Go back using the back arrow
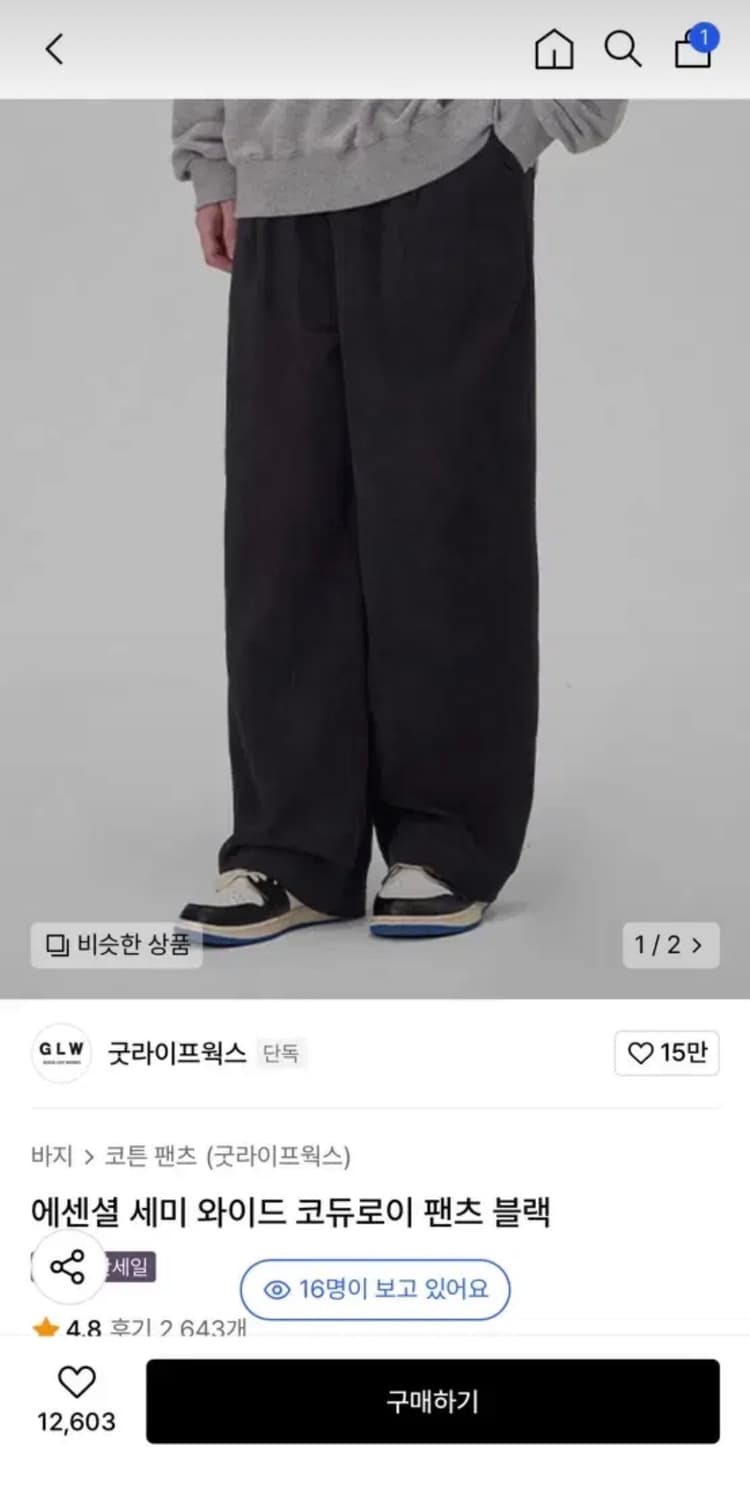This screenshot has width=750, height=1500. pyautogui.click(x=52, y=49)
